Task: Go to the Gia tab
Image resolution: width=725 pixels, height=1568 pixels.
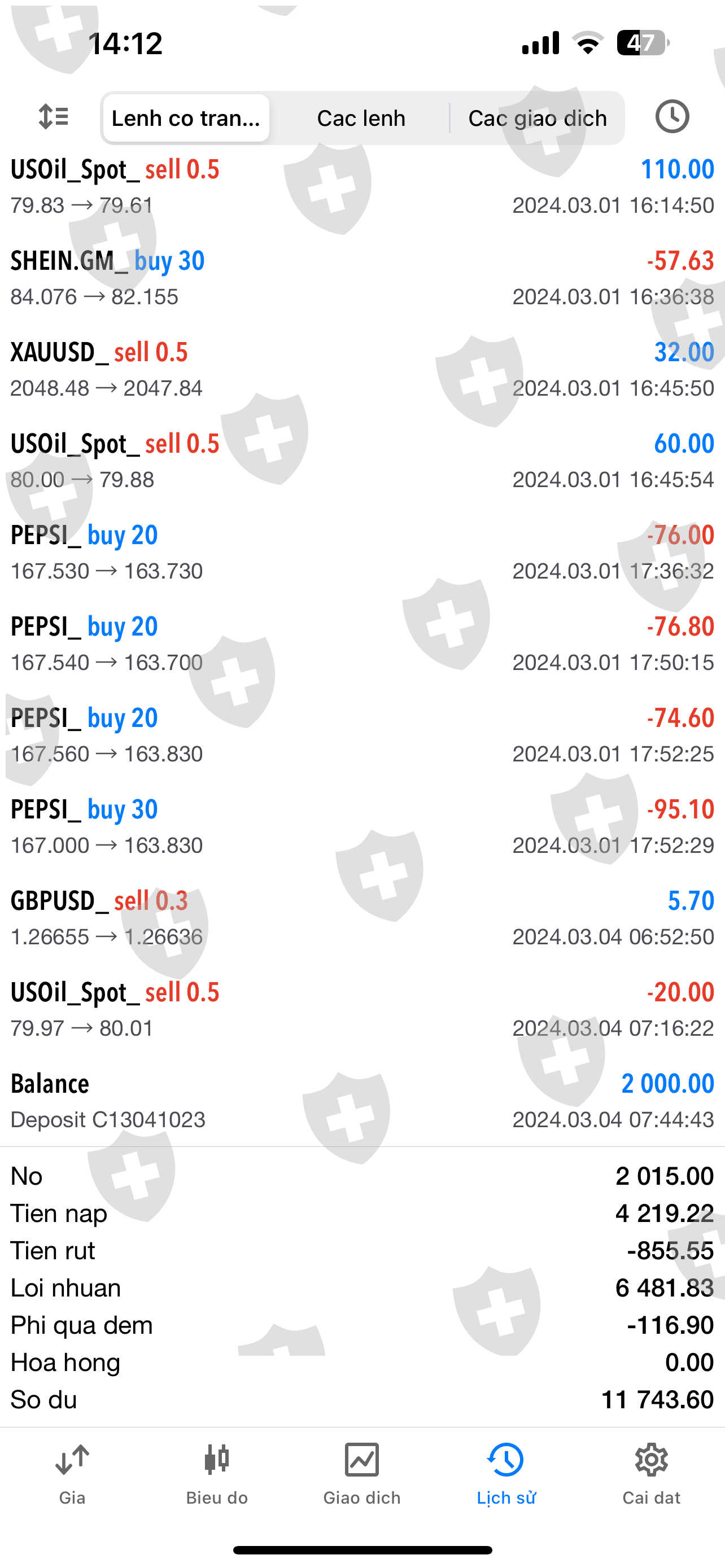Action: pyautogui.click(x=72, y=1472)
